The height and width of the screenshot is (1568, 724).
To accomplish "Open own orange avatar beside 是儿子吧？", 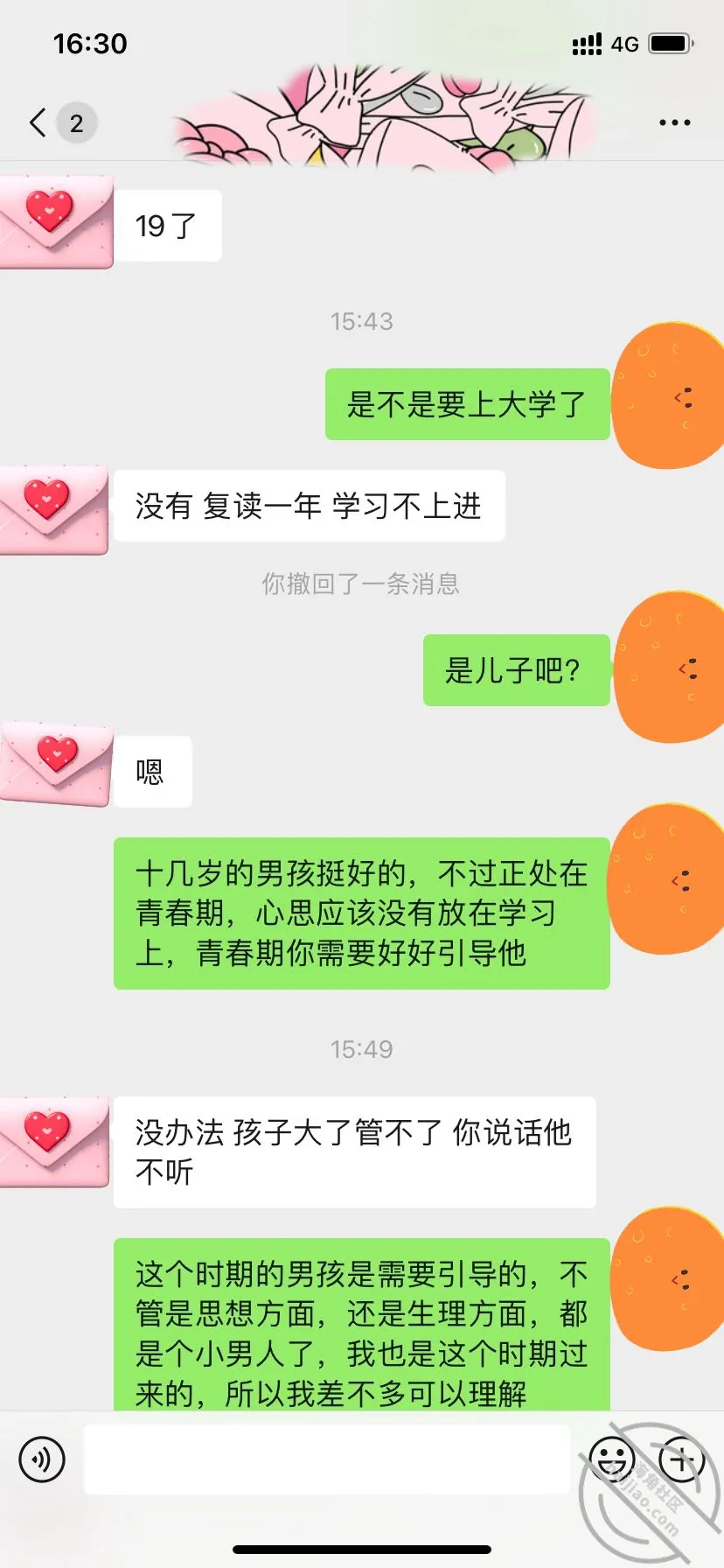I will pyautogui.click(x=669, y=667).
